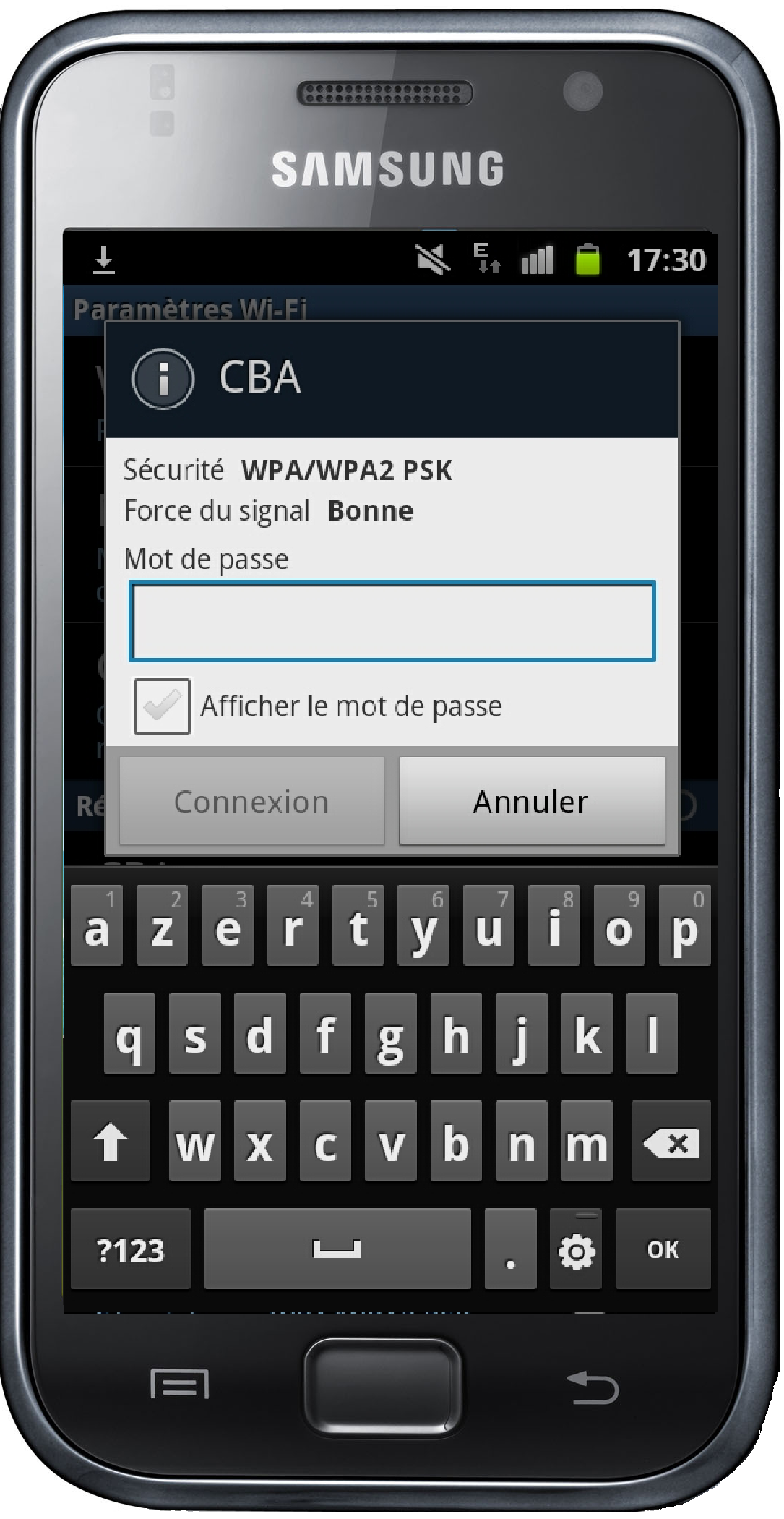Viewport: 784px width, 1519px height.
Task: Tap the shift key
Action: tap(110, 1142)
